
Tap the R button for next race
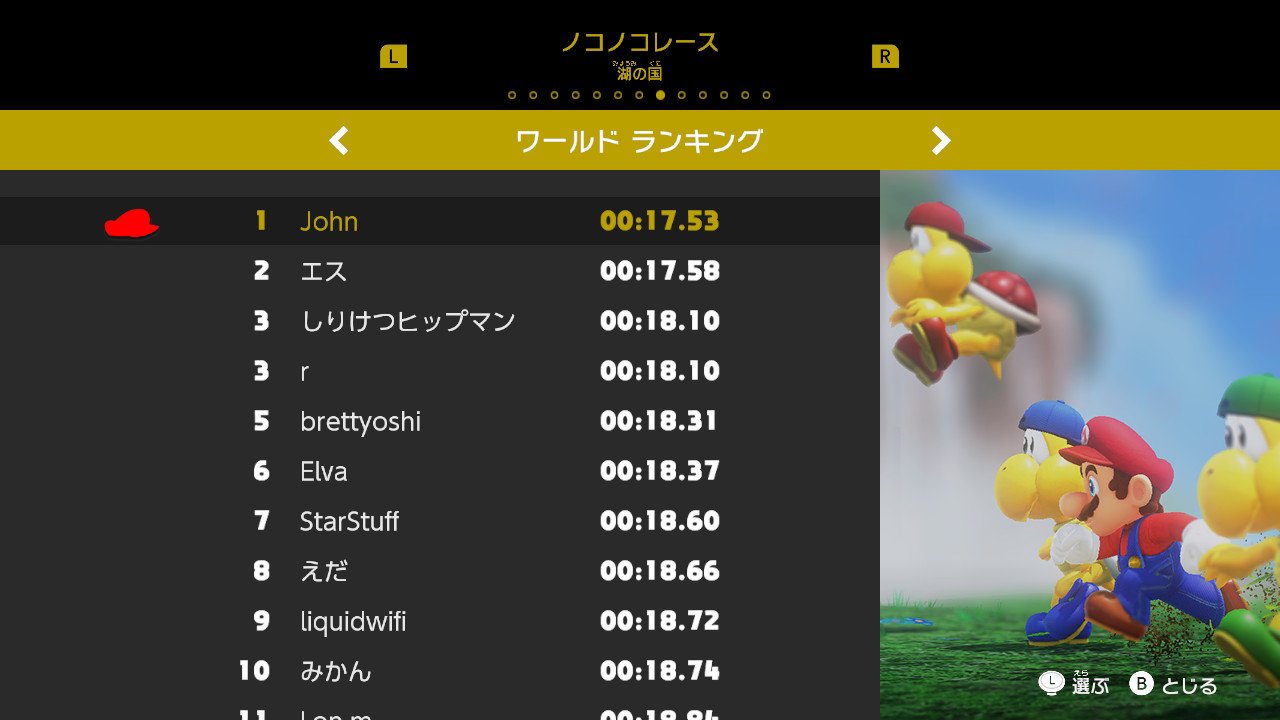885,57
